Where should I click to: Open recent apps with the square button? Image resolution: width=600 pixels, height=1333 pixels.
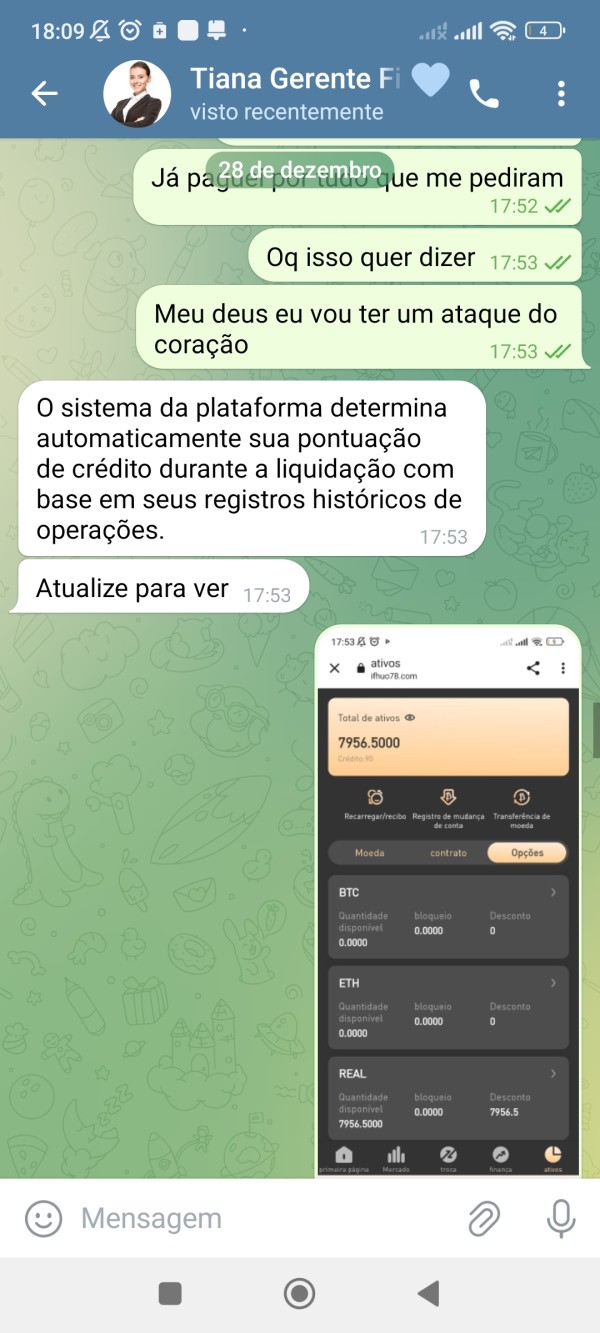coord(170,1293)
